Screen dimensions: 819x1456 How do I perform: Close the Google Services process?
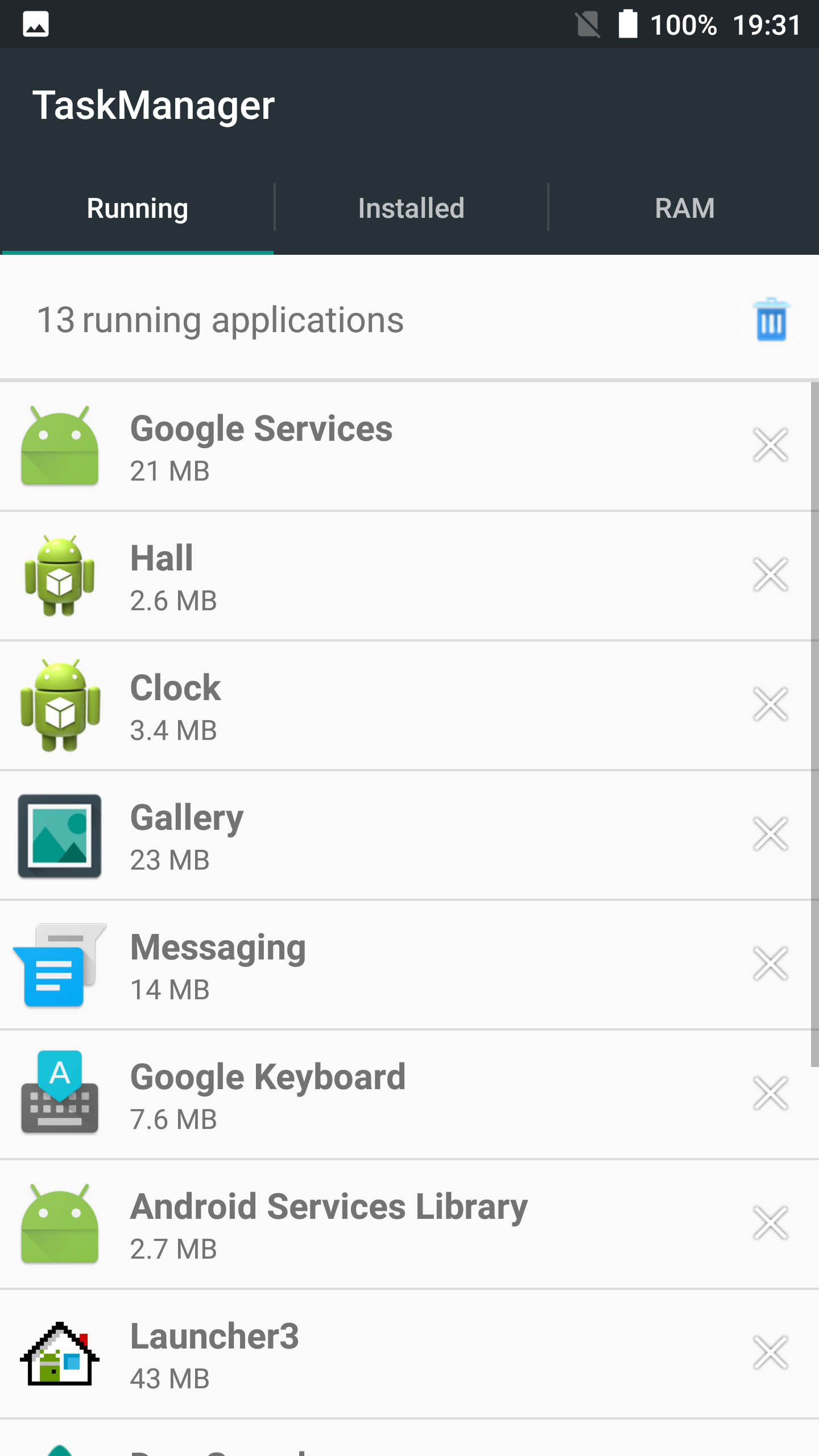click(771, 445)
